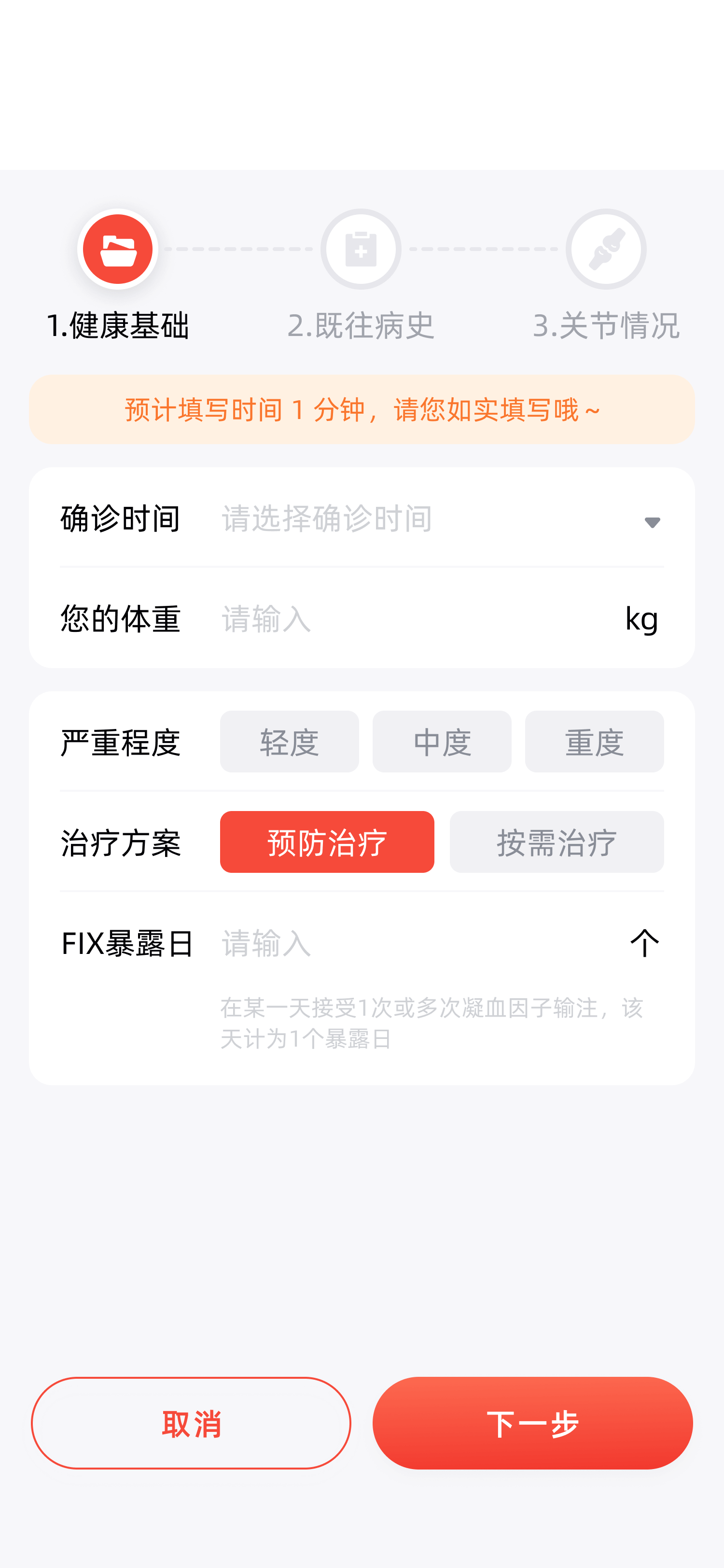Select 中度 severity
The height and width of the screenshot is (1568, 724).
442,742
